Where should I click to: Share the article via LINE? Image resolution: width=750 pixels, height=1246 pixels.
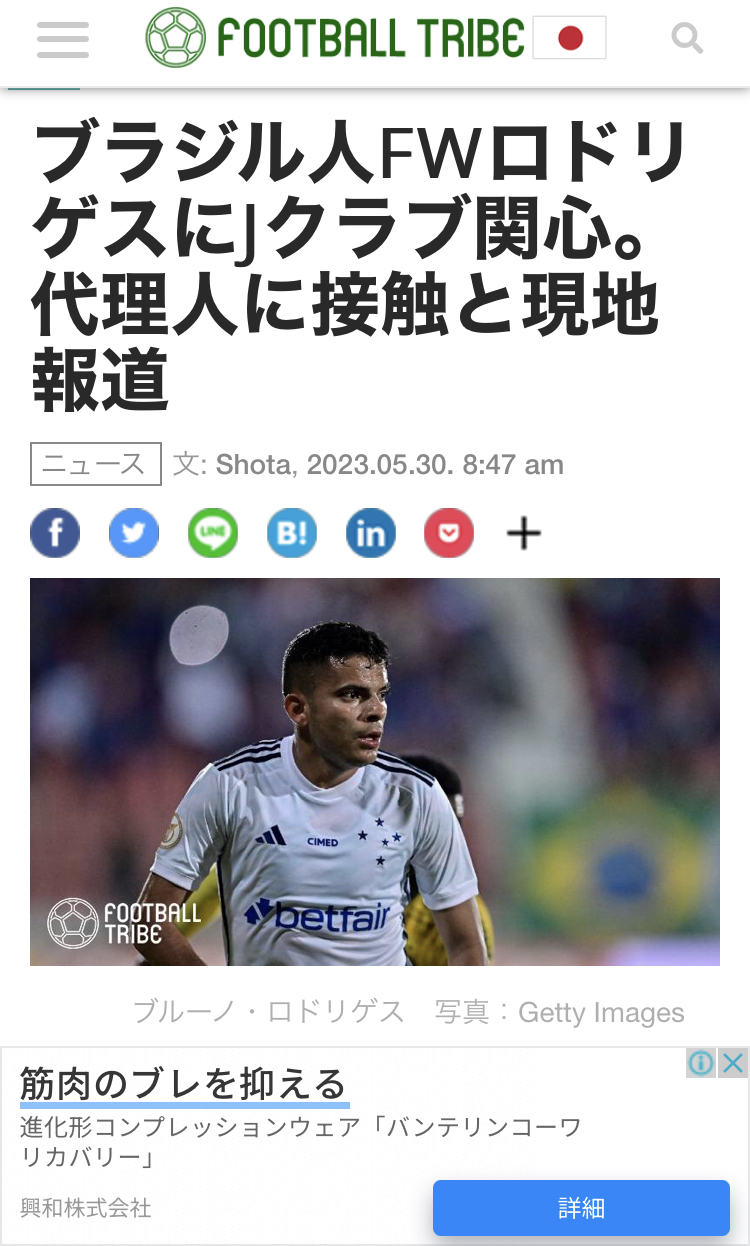(213, 533)
